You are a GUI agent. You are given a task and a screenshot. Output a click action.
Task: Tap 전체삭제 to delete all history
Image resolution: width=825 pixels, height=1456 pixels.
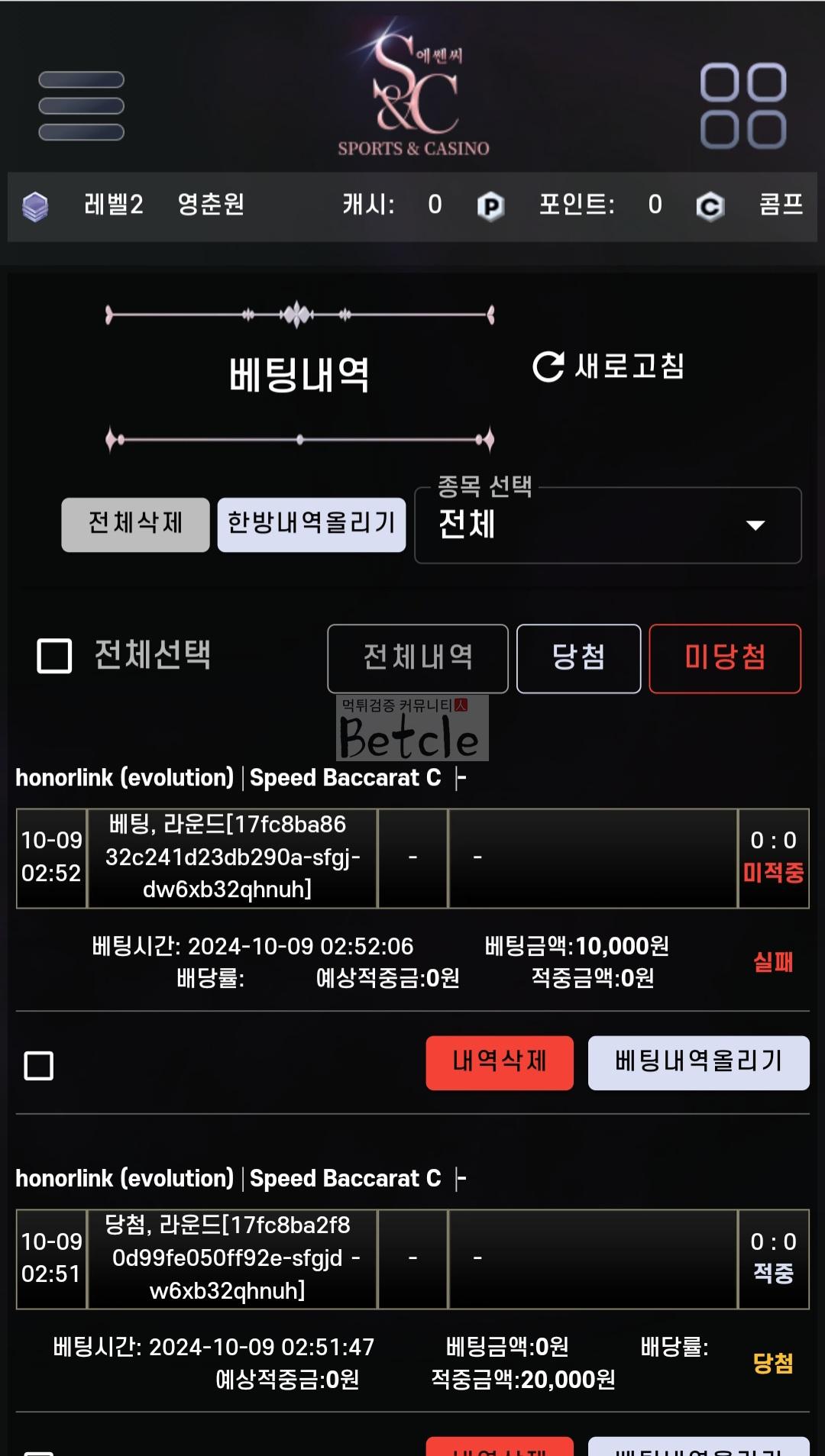tap(135, 524)
